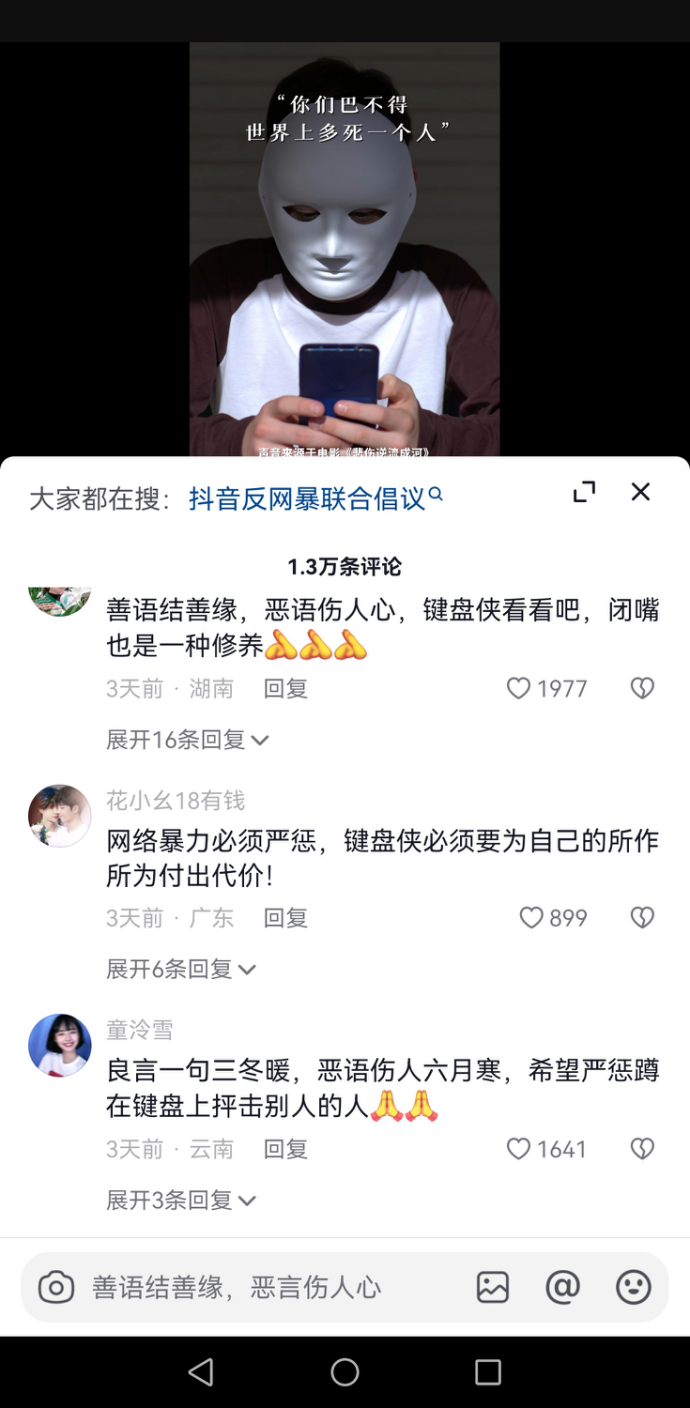Like 花小幺18有钱's comment
This screenshot has height=1408, width=690.
(531, 918)
